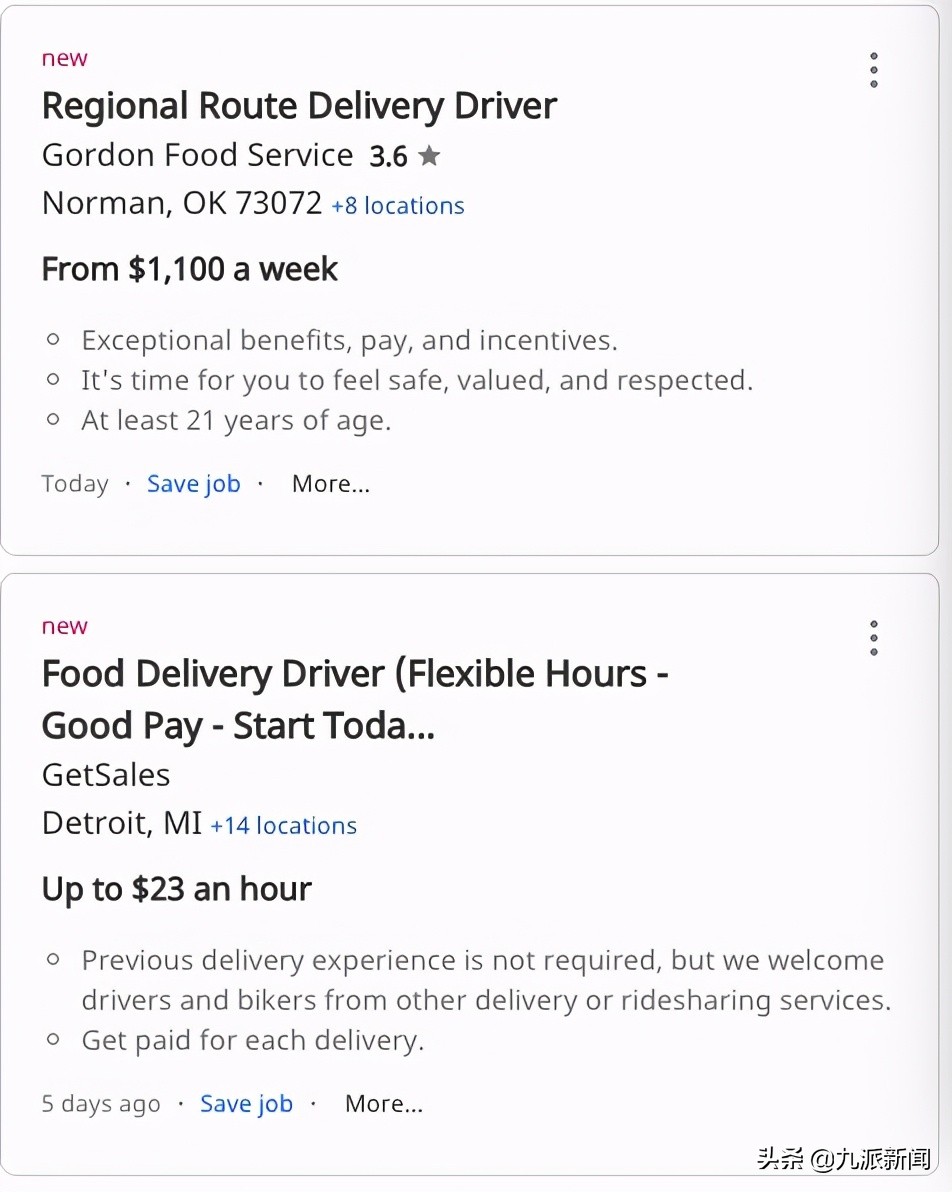The width and height of the screenshot is (952, 1192).
Task: Show more about the Gordon Food Service job
Action: pyautogui.click(x=330, y=484)
